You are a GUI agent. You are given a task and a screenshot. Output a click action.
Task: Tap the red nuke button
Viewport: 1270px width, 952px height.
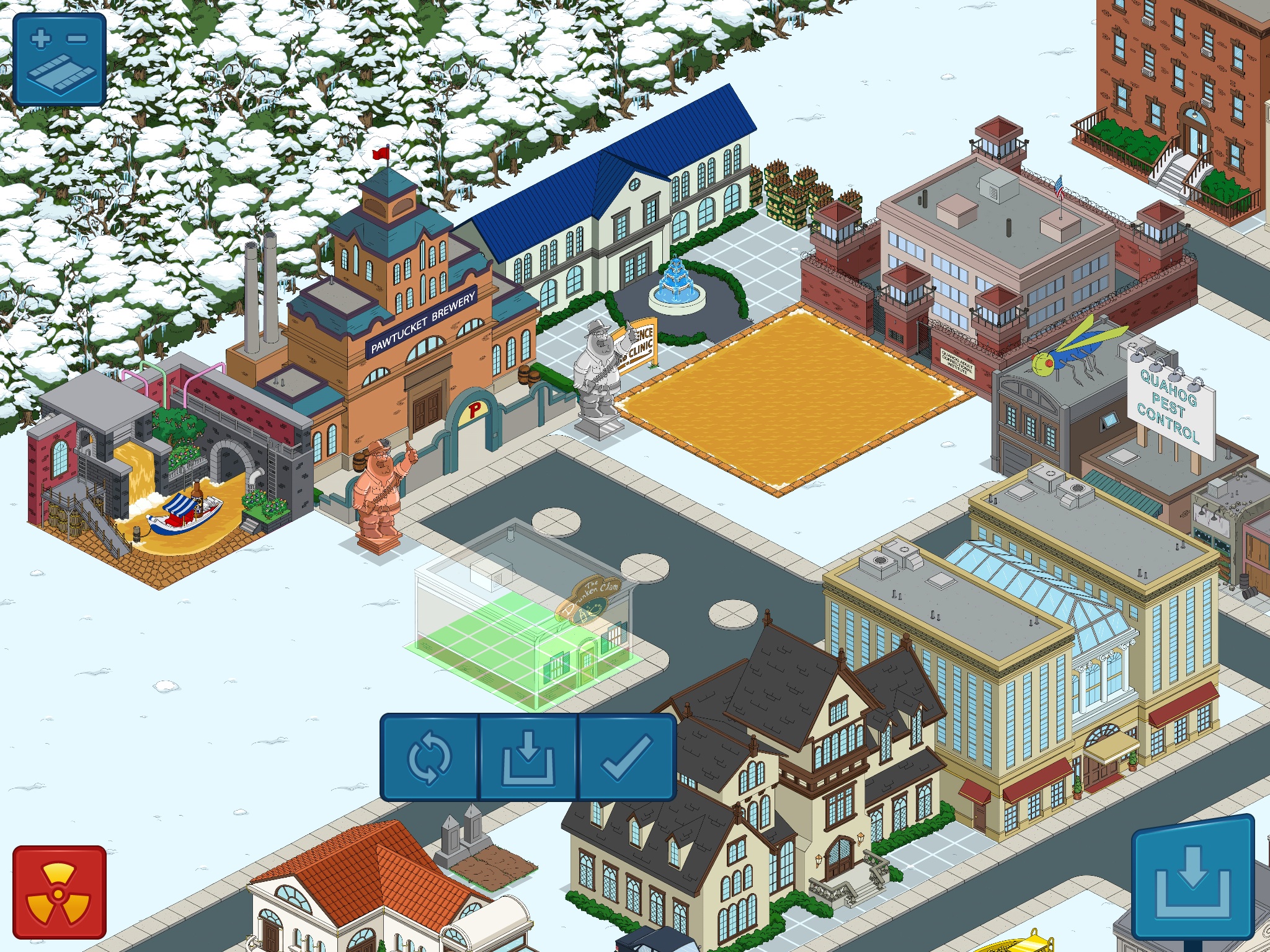(60, 892)
